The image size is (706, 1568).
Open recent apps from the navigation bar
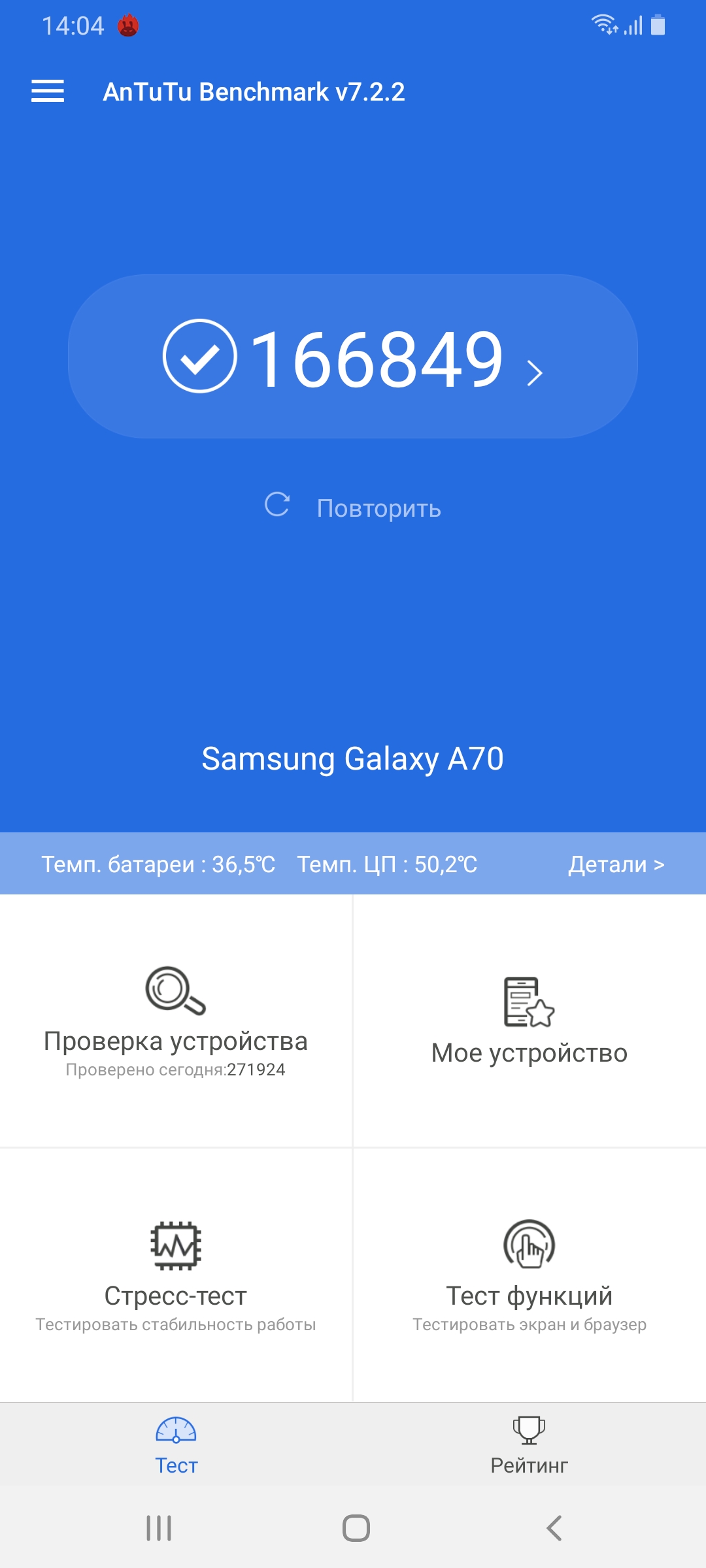pos(159,1528)
